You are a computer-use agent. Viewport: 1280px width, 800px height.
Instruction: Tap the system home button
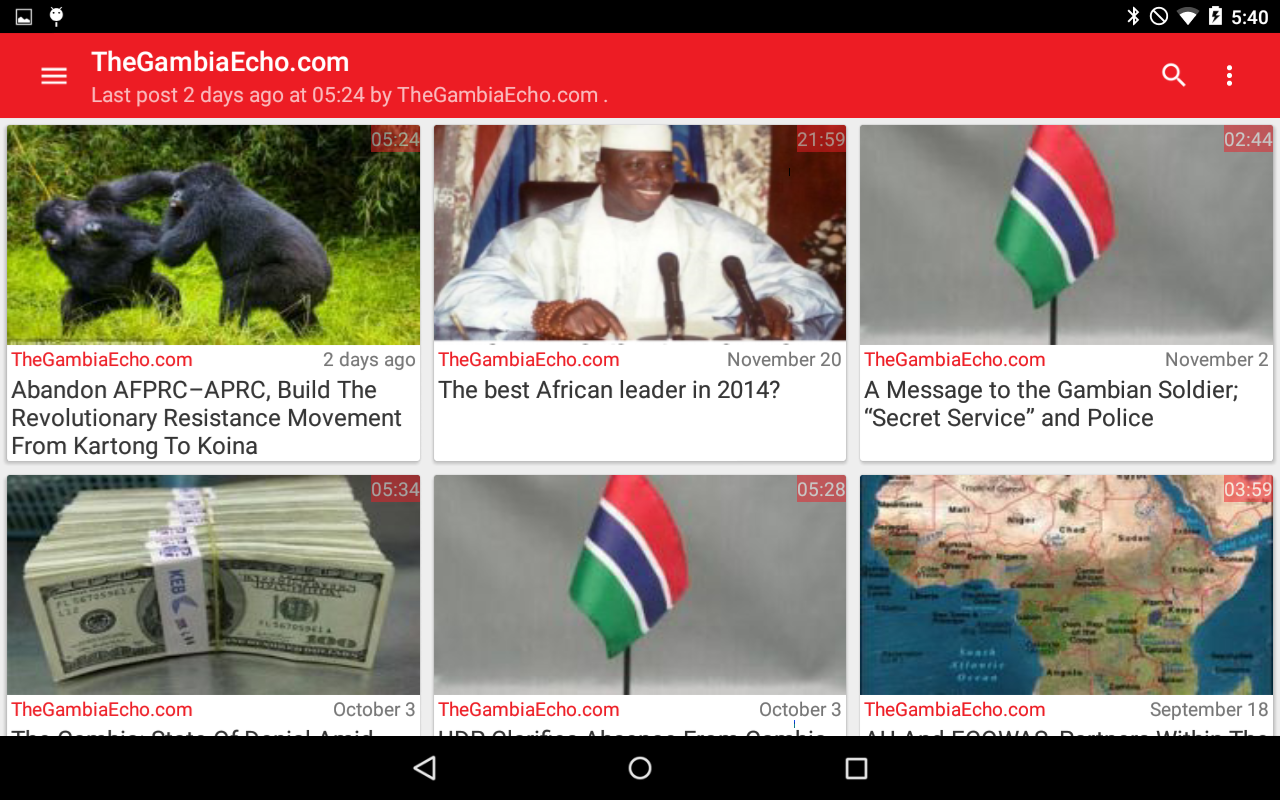(x=640, y=768)
